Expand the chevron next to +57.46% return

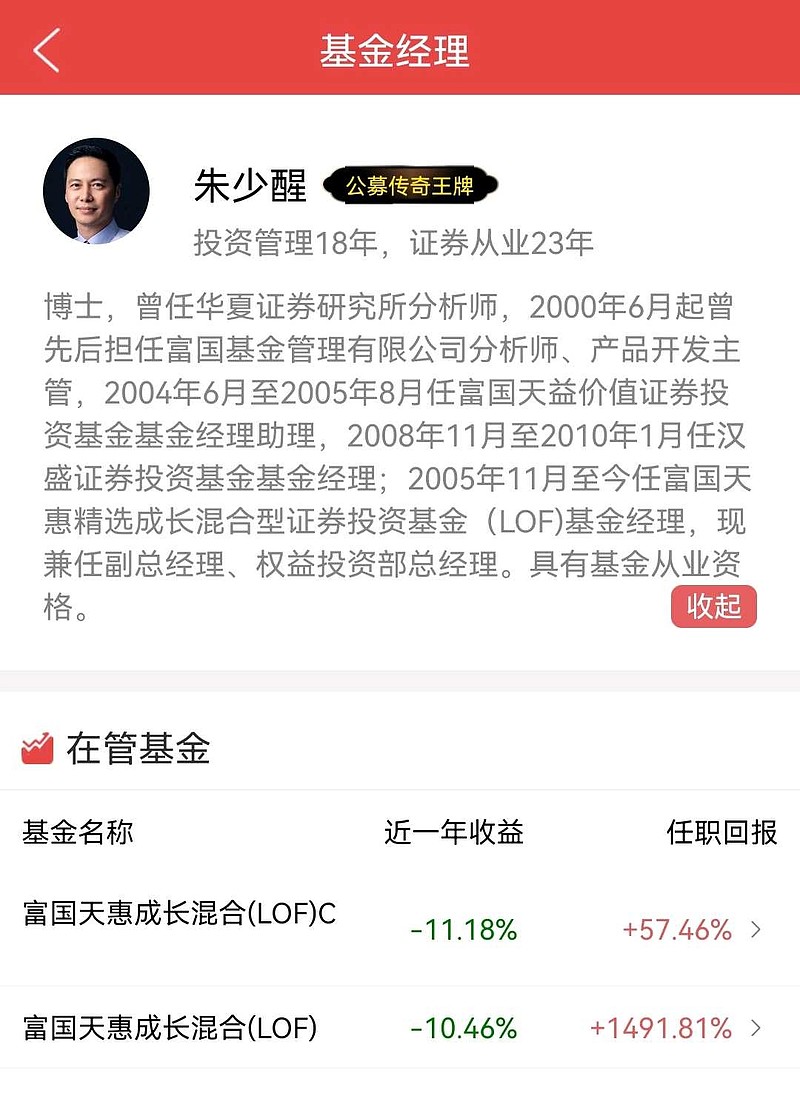(x=758, y=929)
